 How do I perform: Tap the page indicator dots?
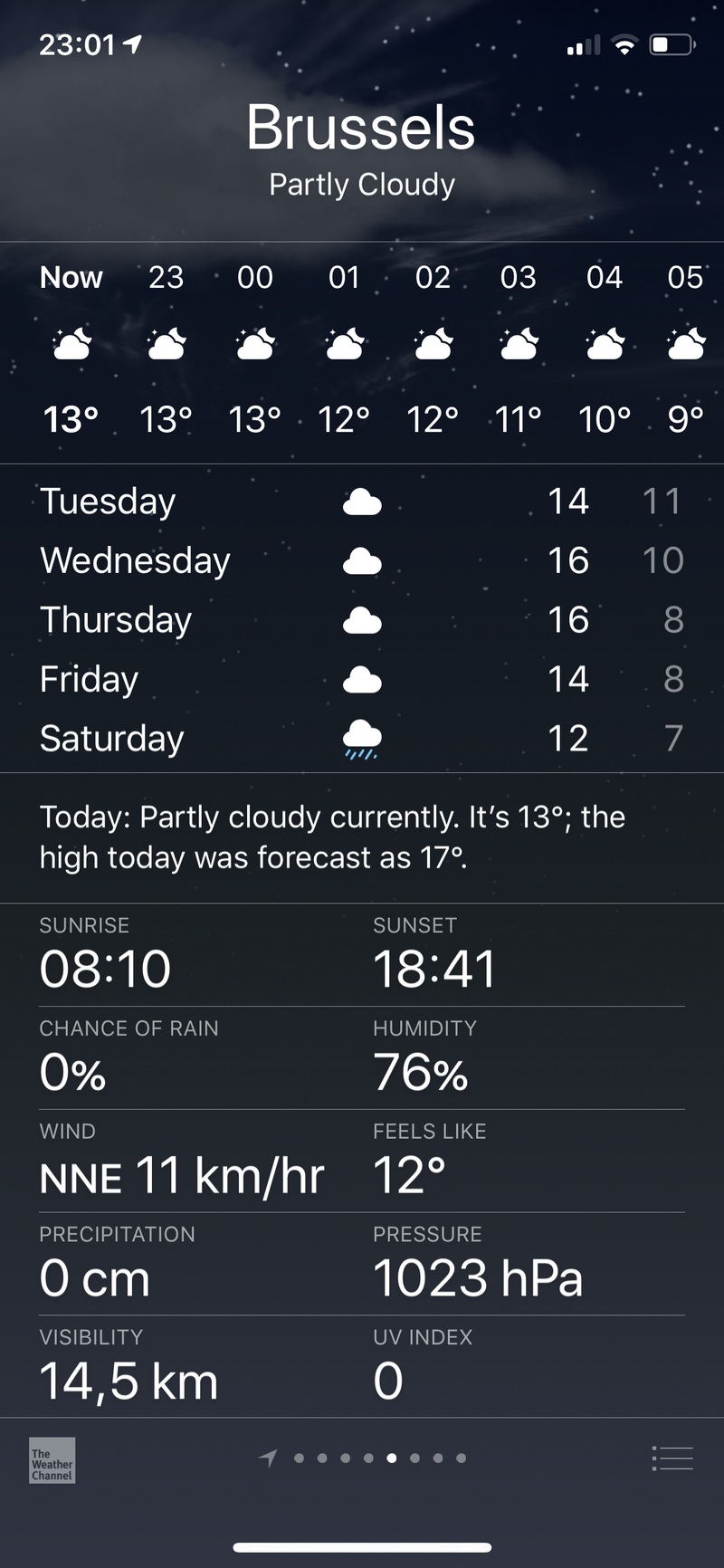363,1458
